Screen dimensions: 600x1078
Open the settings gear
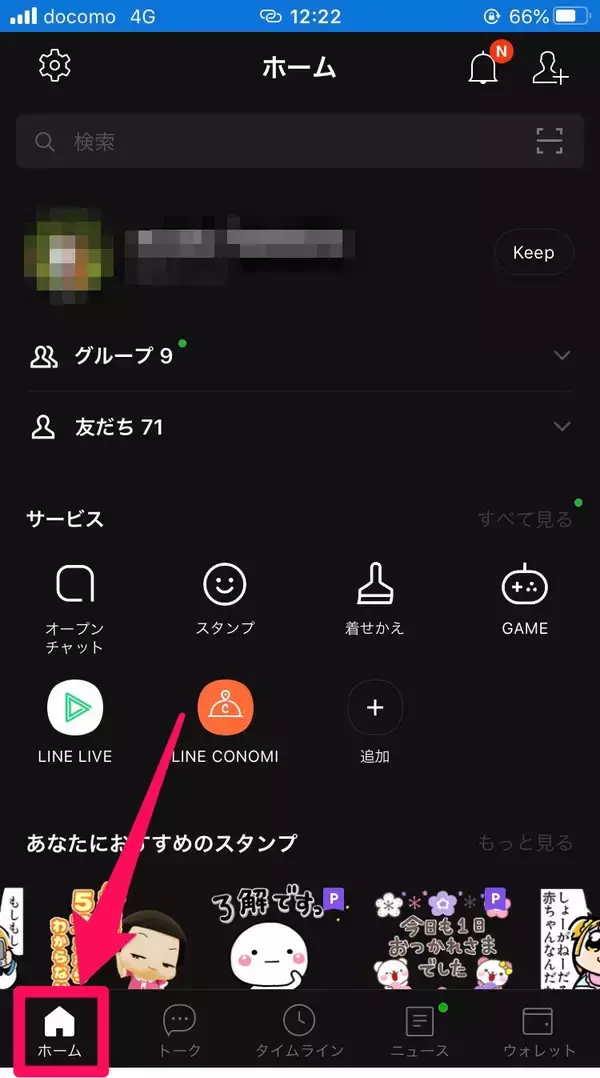click(55, 66)
